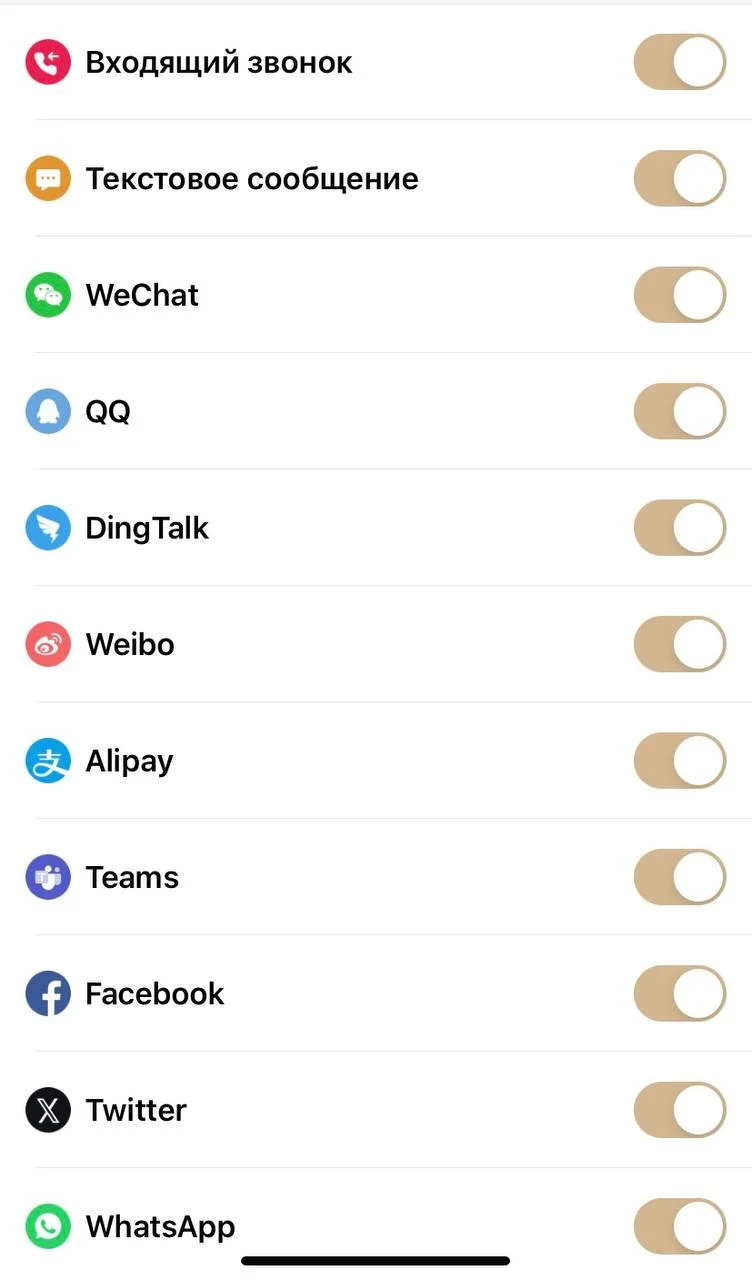Disable Facebook notifications

click(x=680, y=993)
